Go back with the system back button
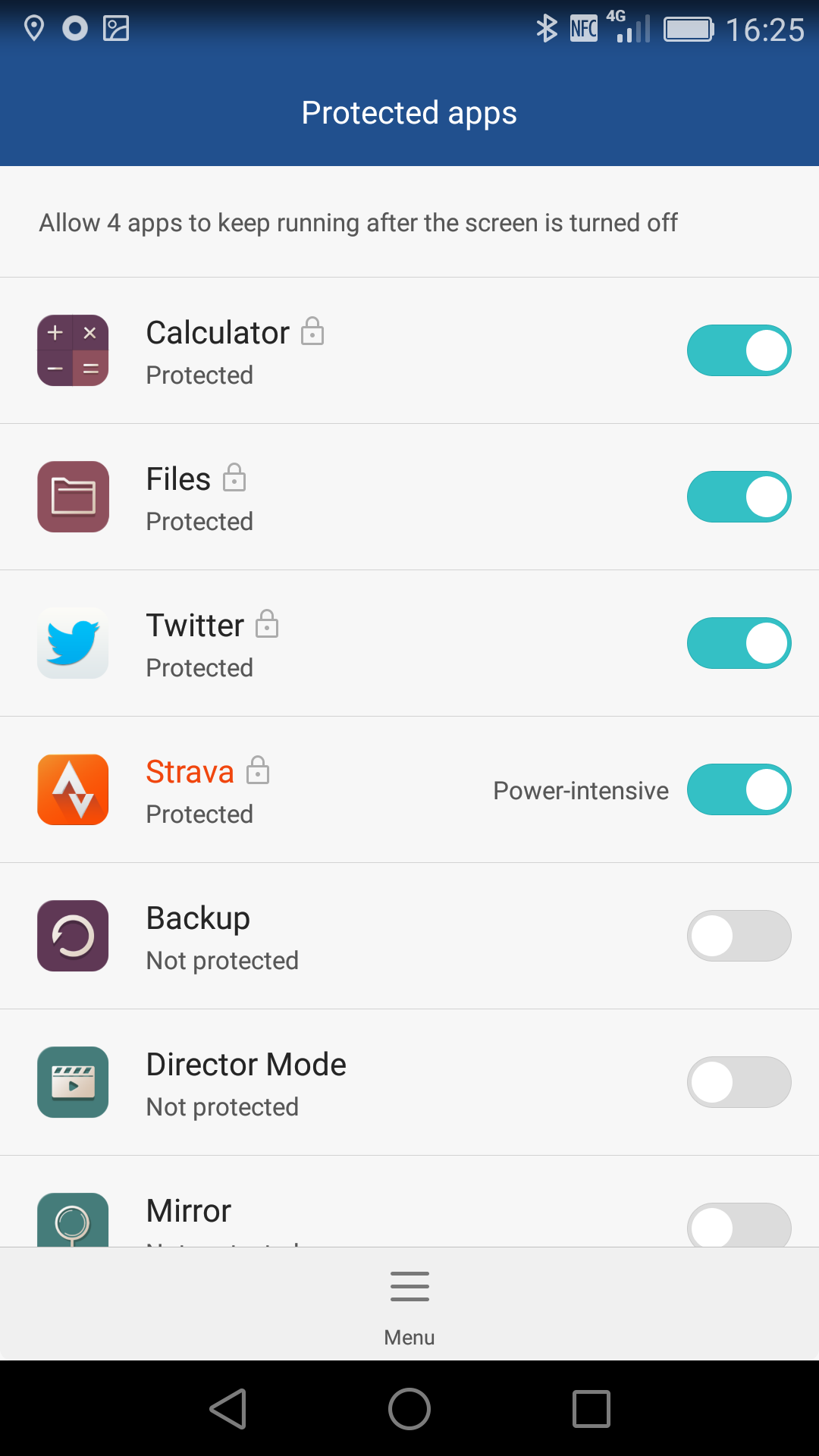 tap(228, 1409)
